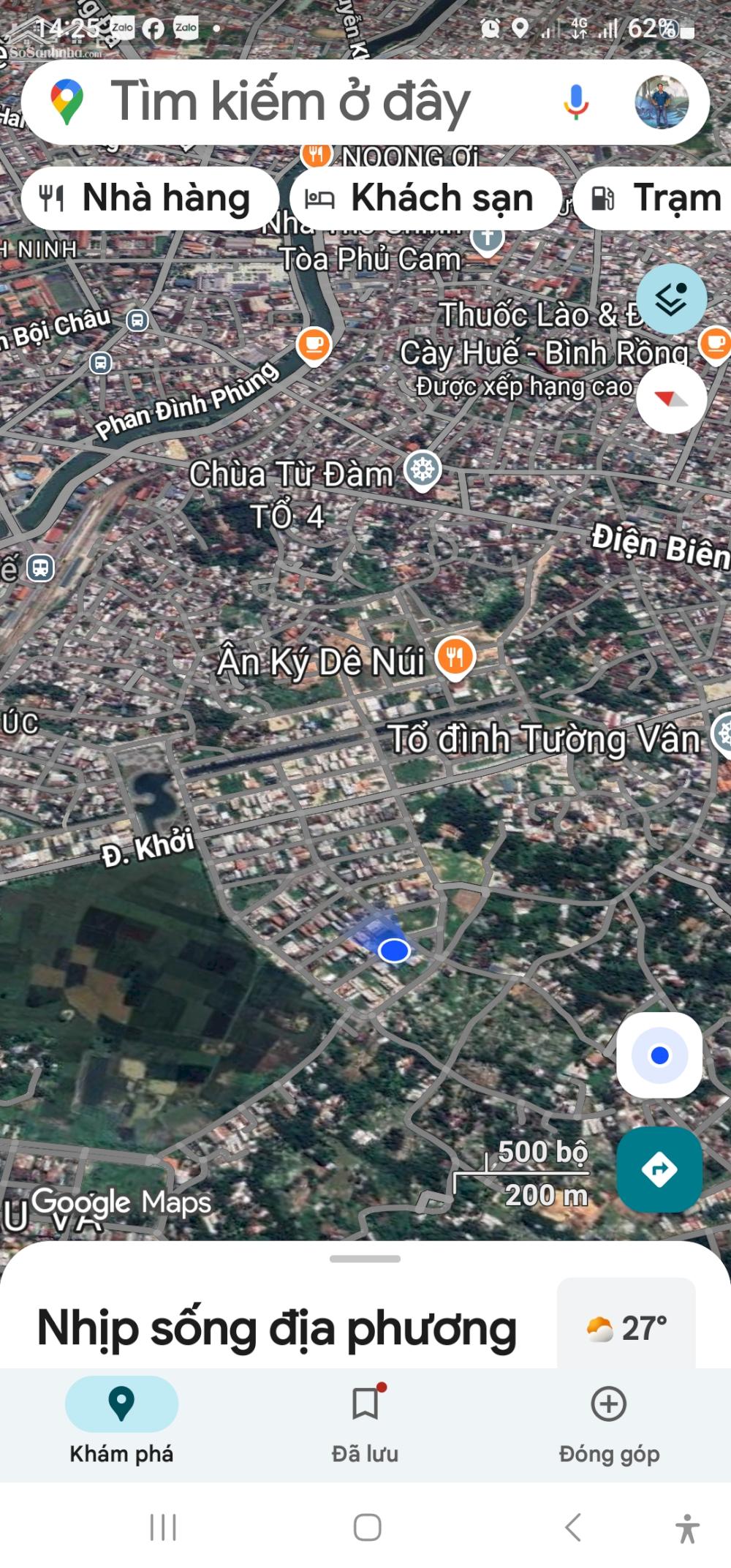Go to the home screen
The image size is (731, 1568).
click(x=367, y=1527)
